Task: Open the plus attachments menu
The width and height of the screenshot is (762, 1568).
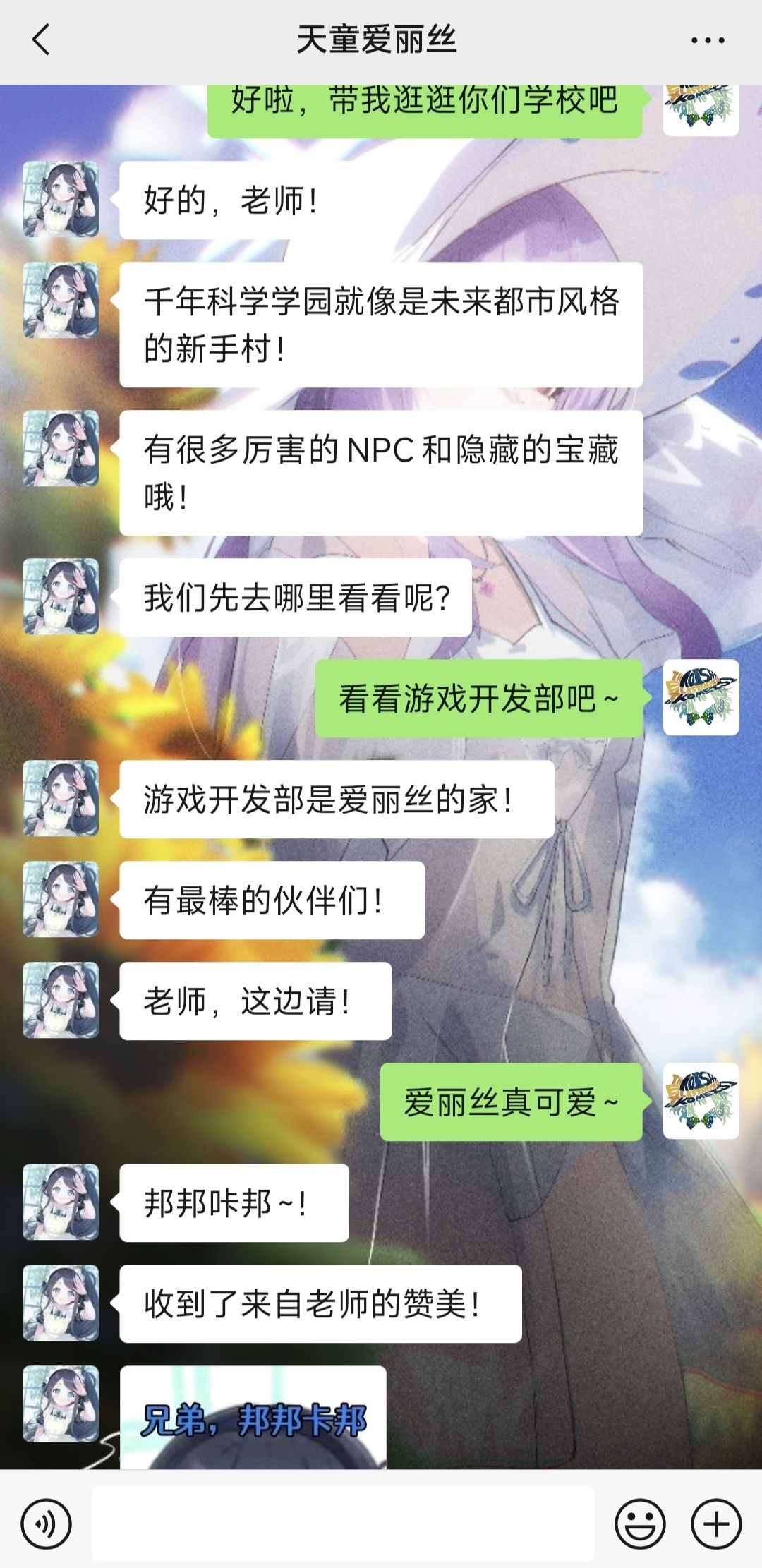Action: (715, 1524)
